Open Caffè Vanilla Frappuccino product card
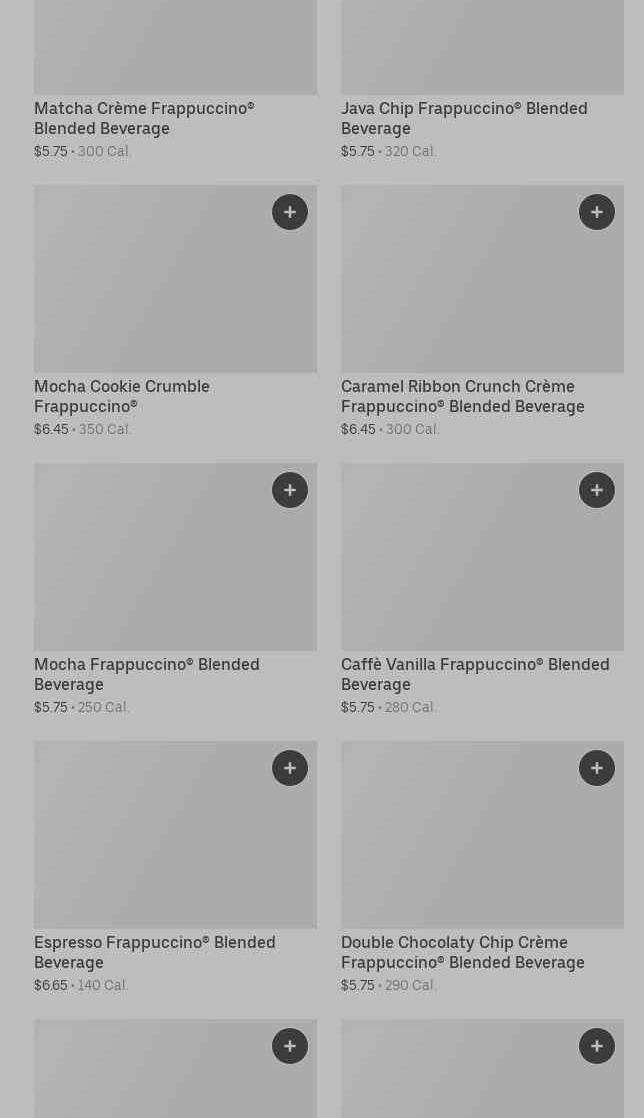 click(474, 674)
